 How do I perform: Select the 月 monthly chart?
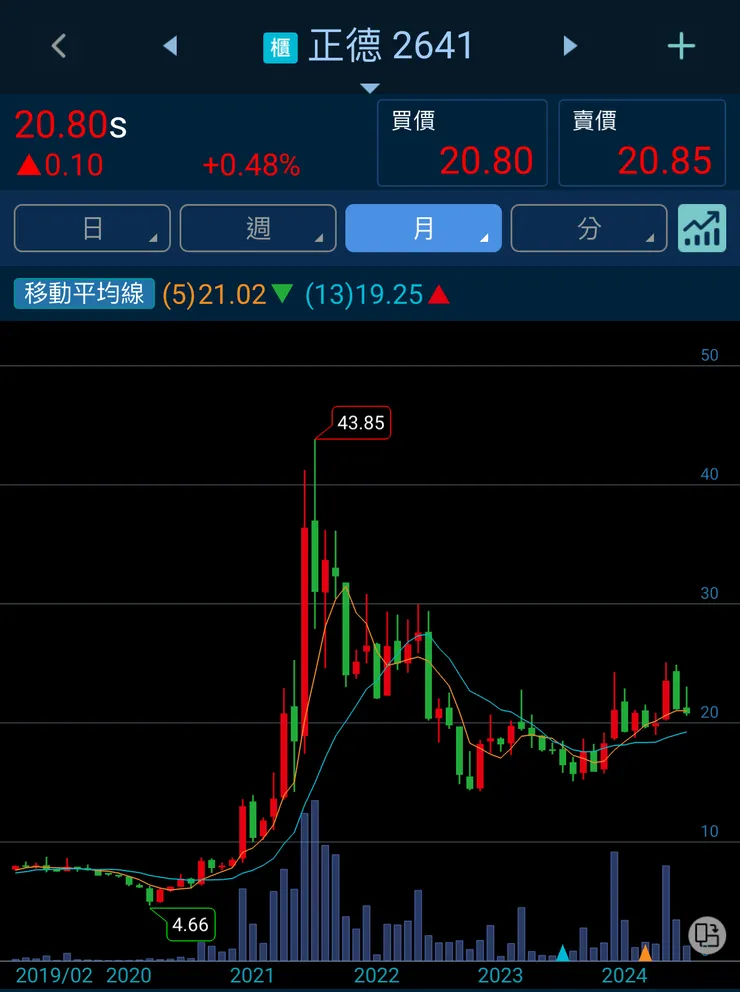[x=423, y=228]
